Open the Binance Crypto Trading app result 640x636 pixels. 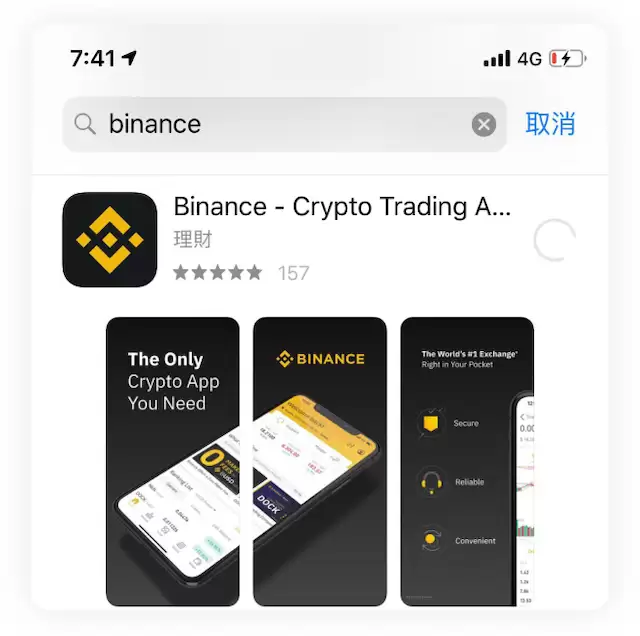(341, 208)
